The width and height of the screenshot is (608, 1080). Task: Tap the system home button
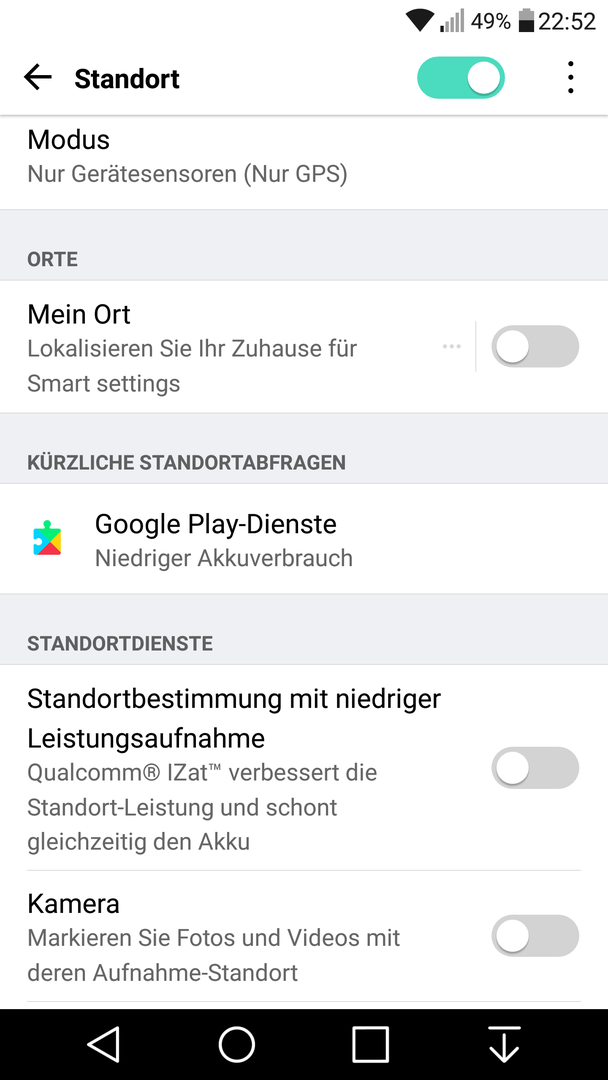point(237,1045)
